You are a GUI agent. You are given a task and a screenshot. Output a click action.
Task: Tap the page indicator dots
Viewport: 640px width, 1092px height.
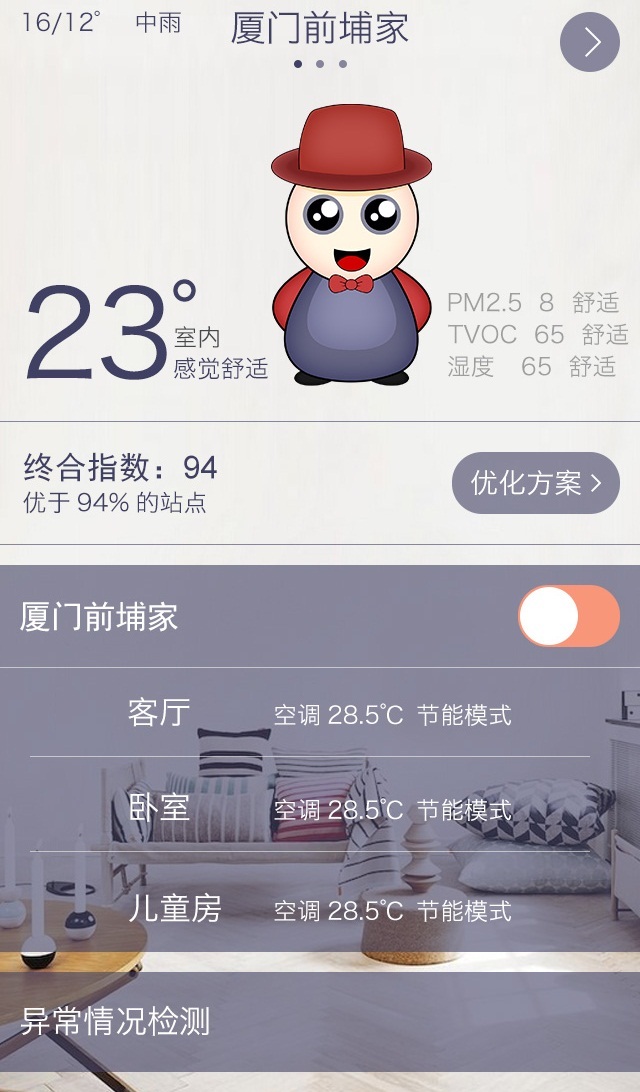320,64
